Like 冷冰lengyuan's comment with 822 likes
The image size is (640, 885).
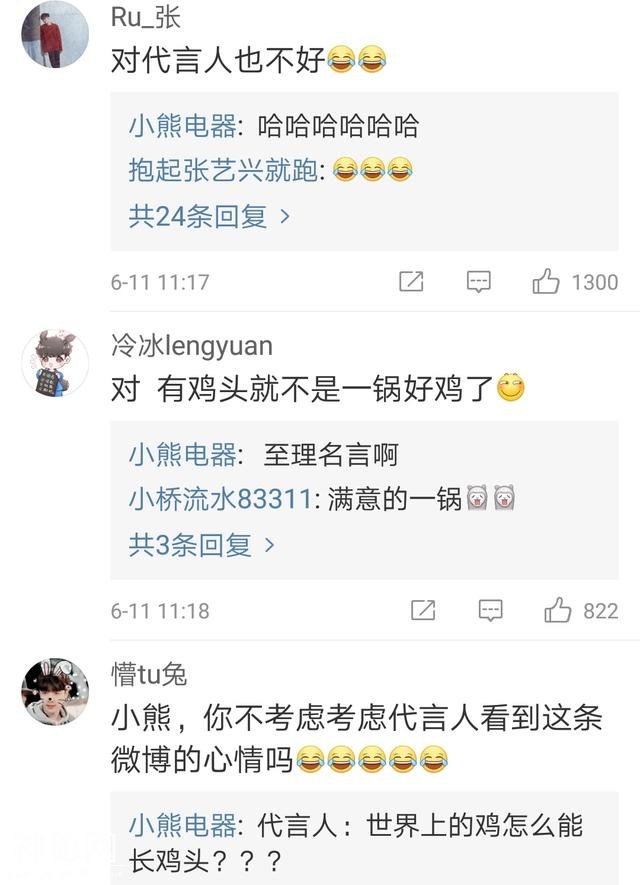[x=557, y=610]
